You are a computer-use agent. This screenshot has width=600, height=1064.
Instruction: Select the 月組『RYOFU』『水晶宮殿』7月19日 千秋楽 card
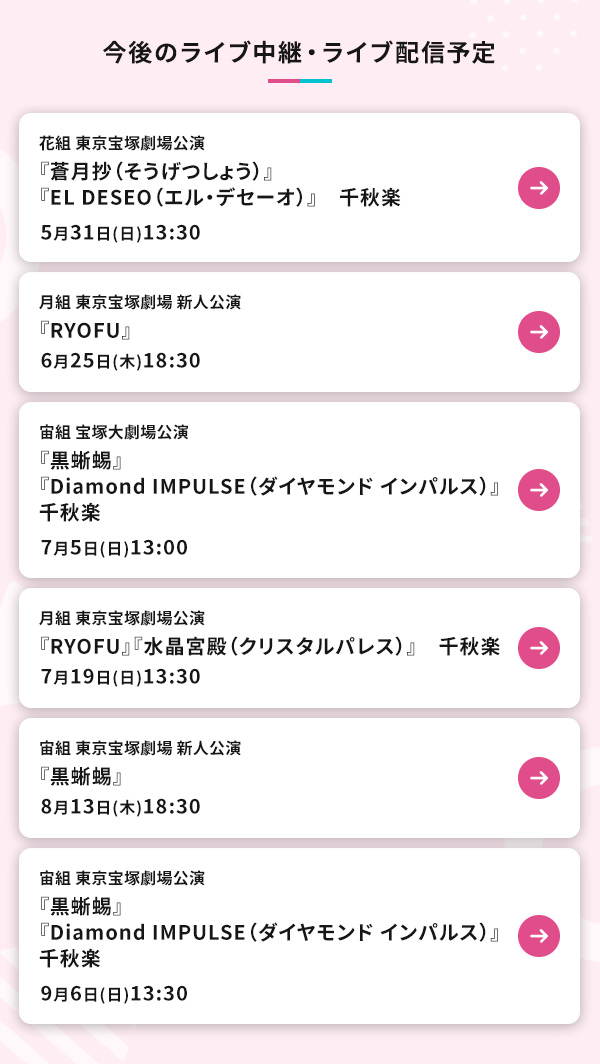299,648
